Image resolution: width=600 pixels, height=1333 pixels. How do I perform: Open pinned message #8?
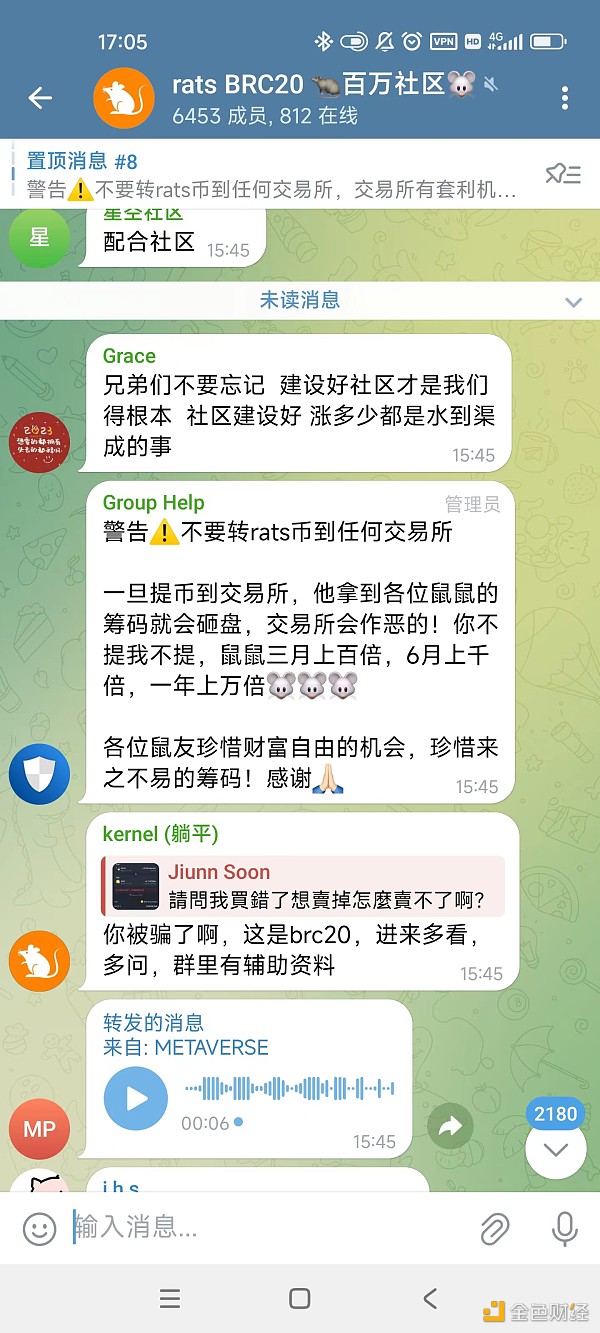click(270, 175)
